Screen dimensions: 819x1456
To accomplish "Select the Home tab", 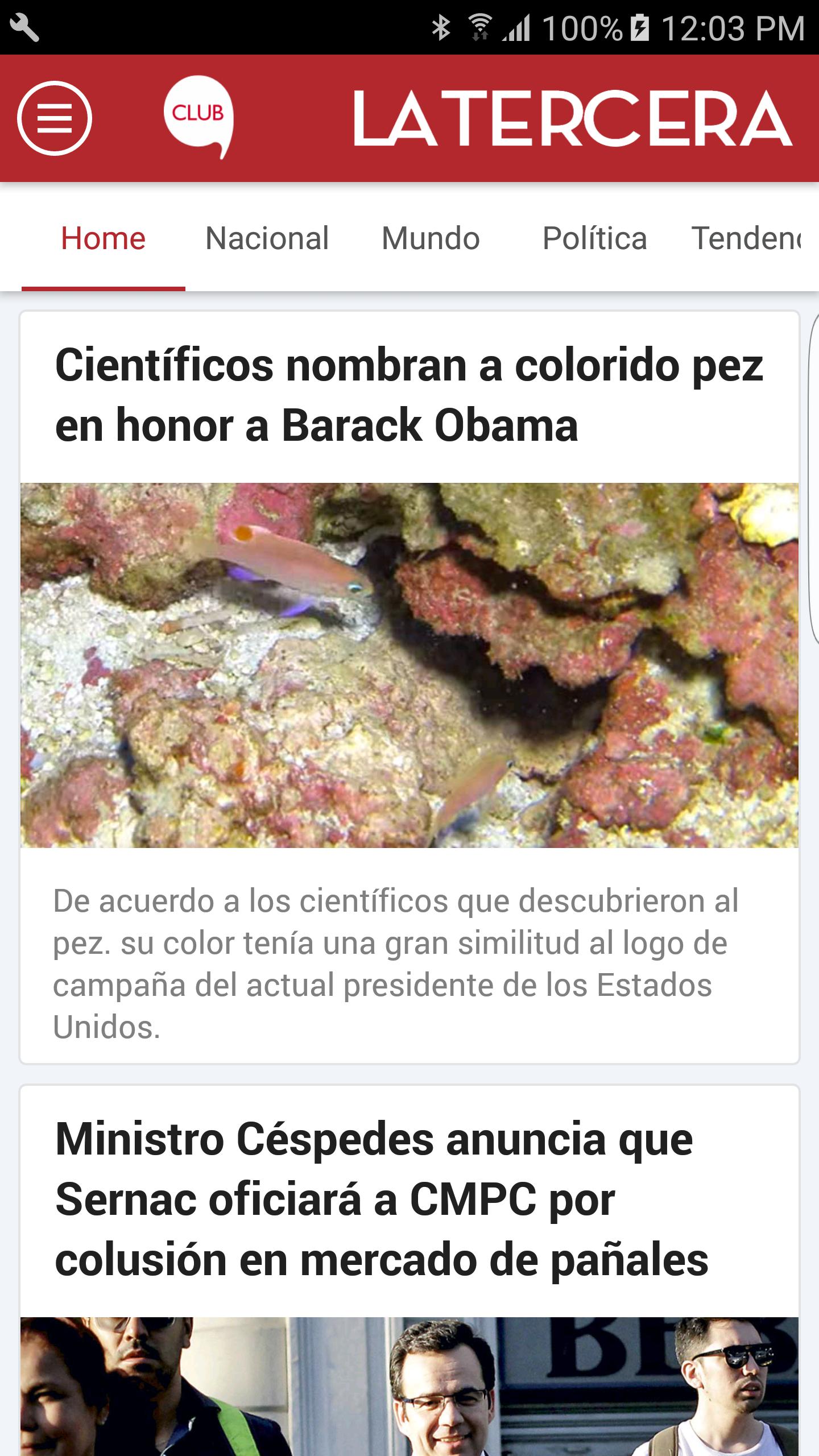I will tap(103, 238).
